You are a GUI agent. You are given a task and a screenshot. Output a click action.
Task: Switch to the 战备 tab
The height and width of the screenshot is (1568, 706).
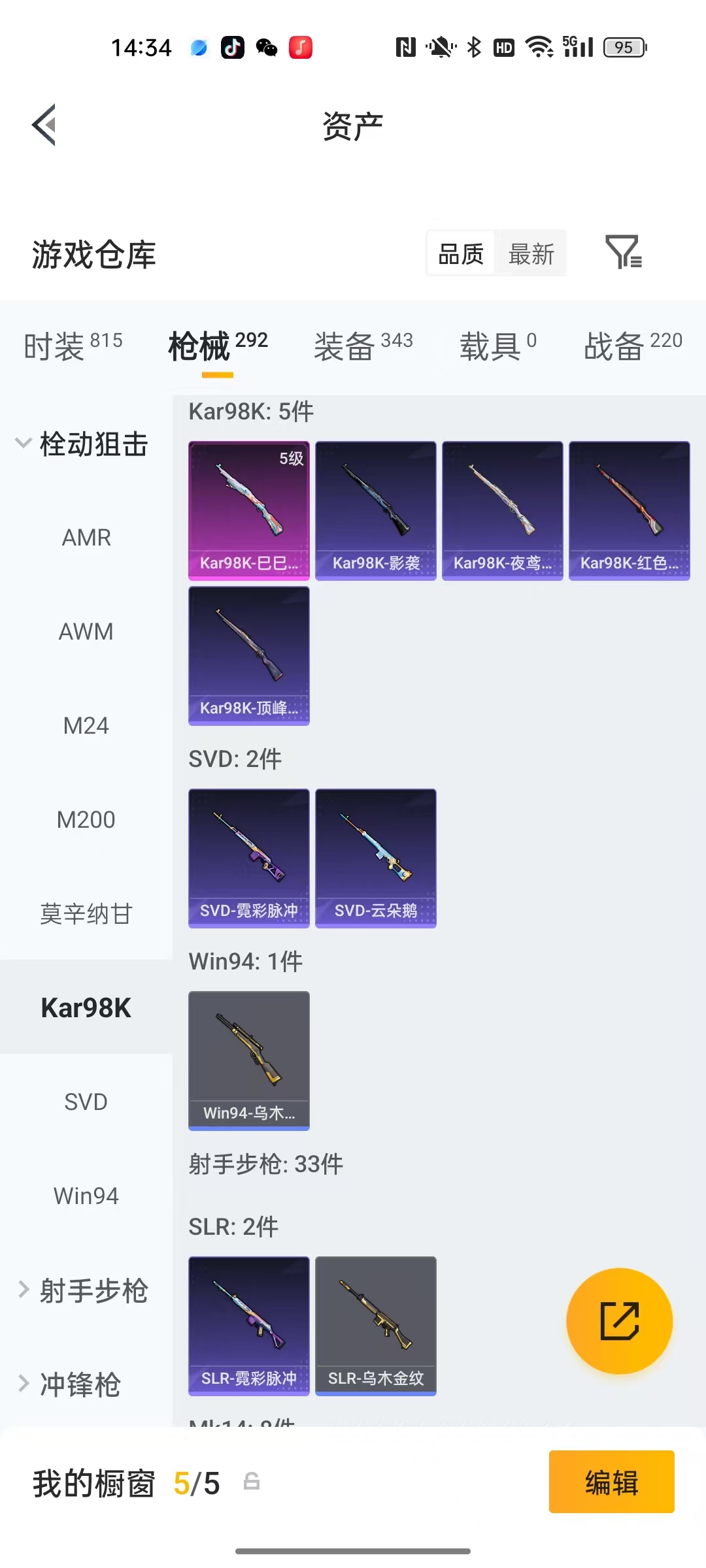pyautogui.click(x=633, y=345)
